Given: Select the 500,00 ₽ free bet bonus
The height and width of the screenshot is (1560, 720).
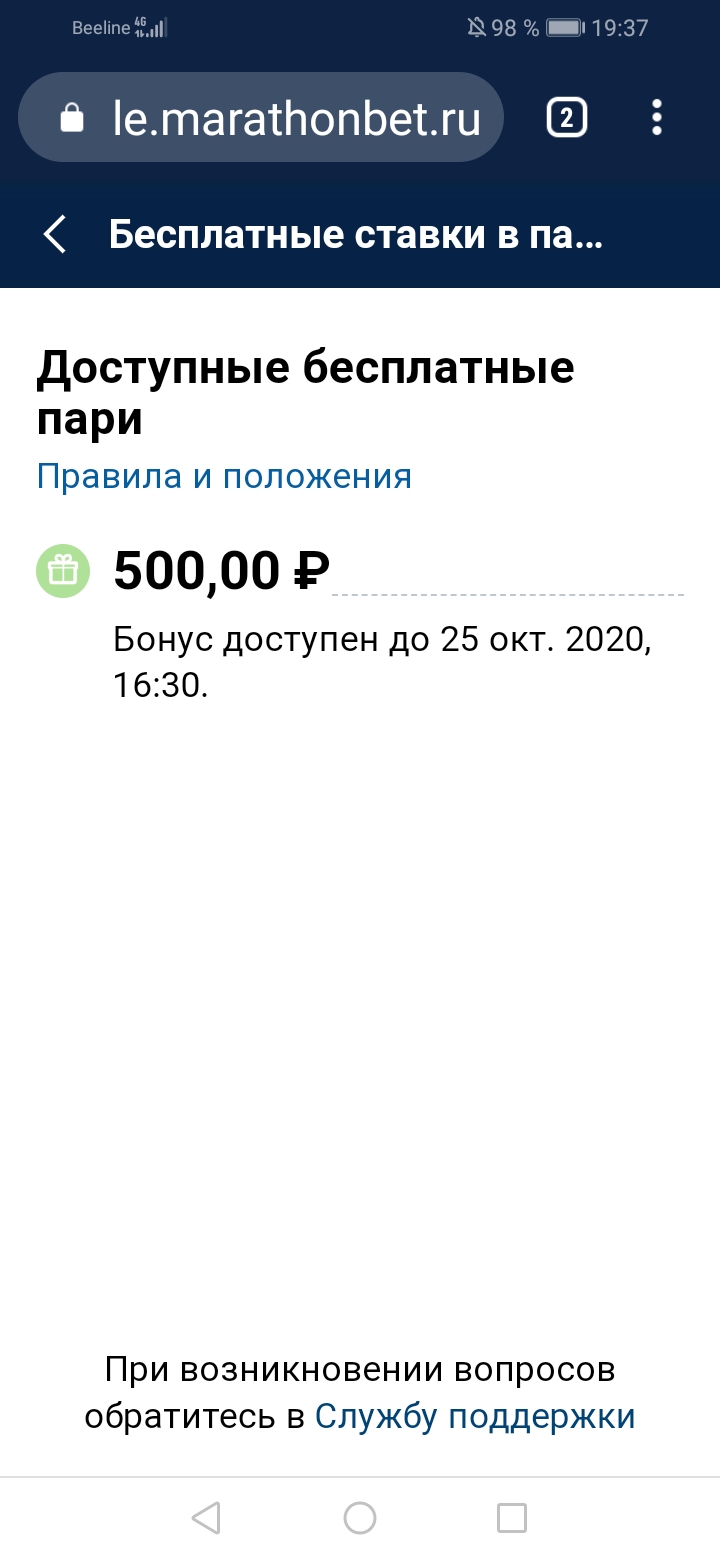Looking at the screenshot, I should 221,572.
